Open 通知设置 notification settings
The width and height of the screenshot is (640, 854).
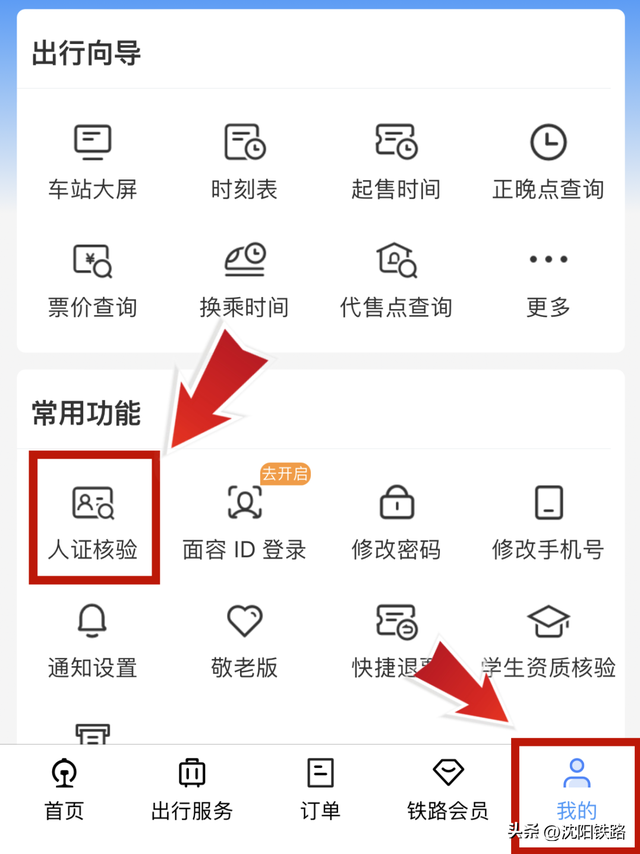pyautogui.click(x=93, y=640)
